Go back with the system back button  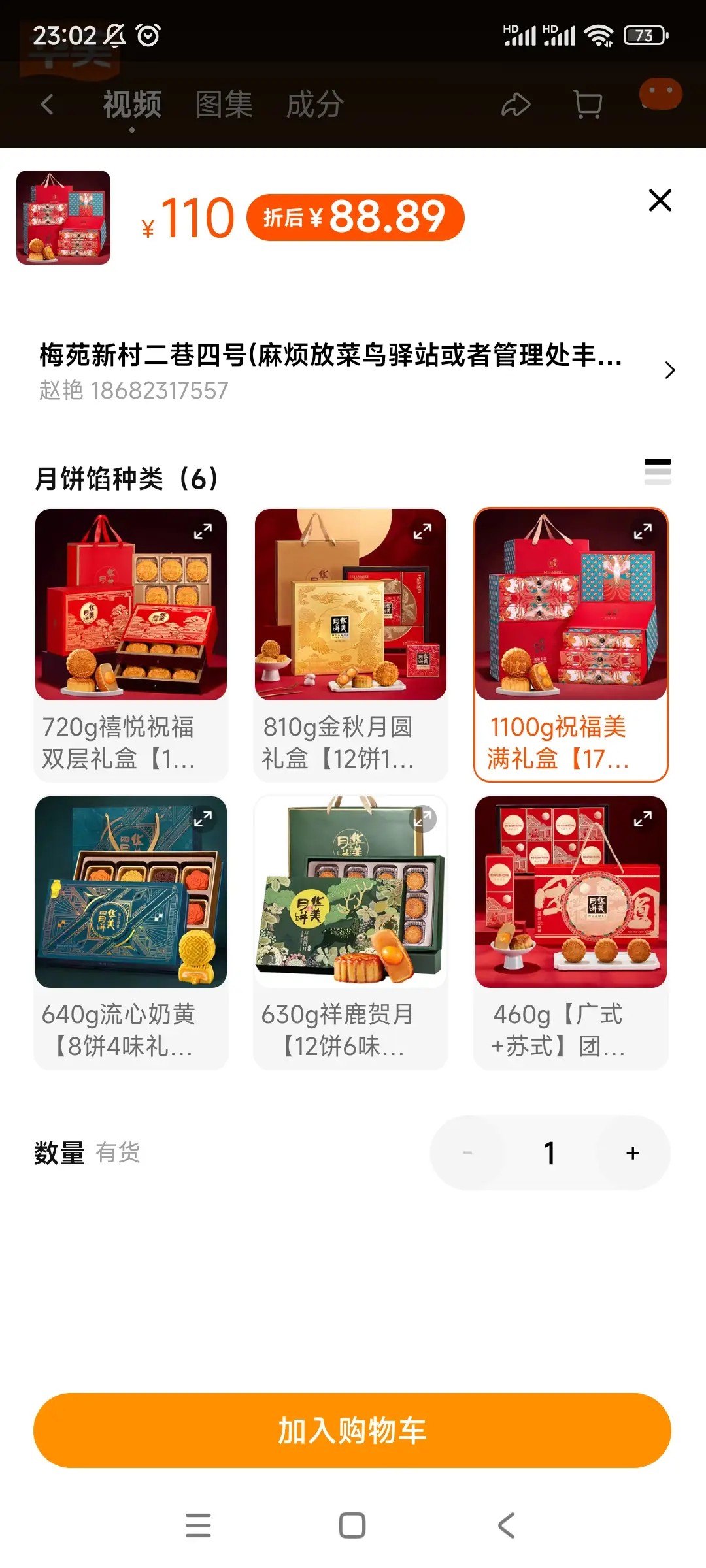[x=507, y=1526]
